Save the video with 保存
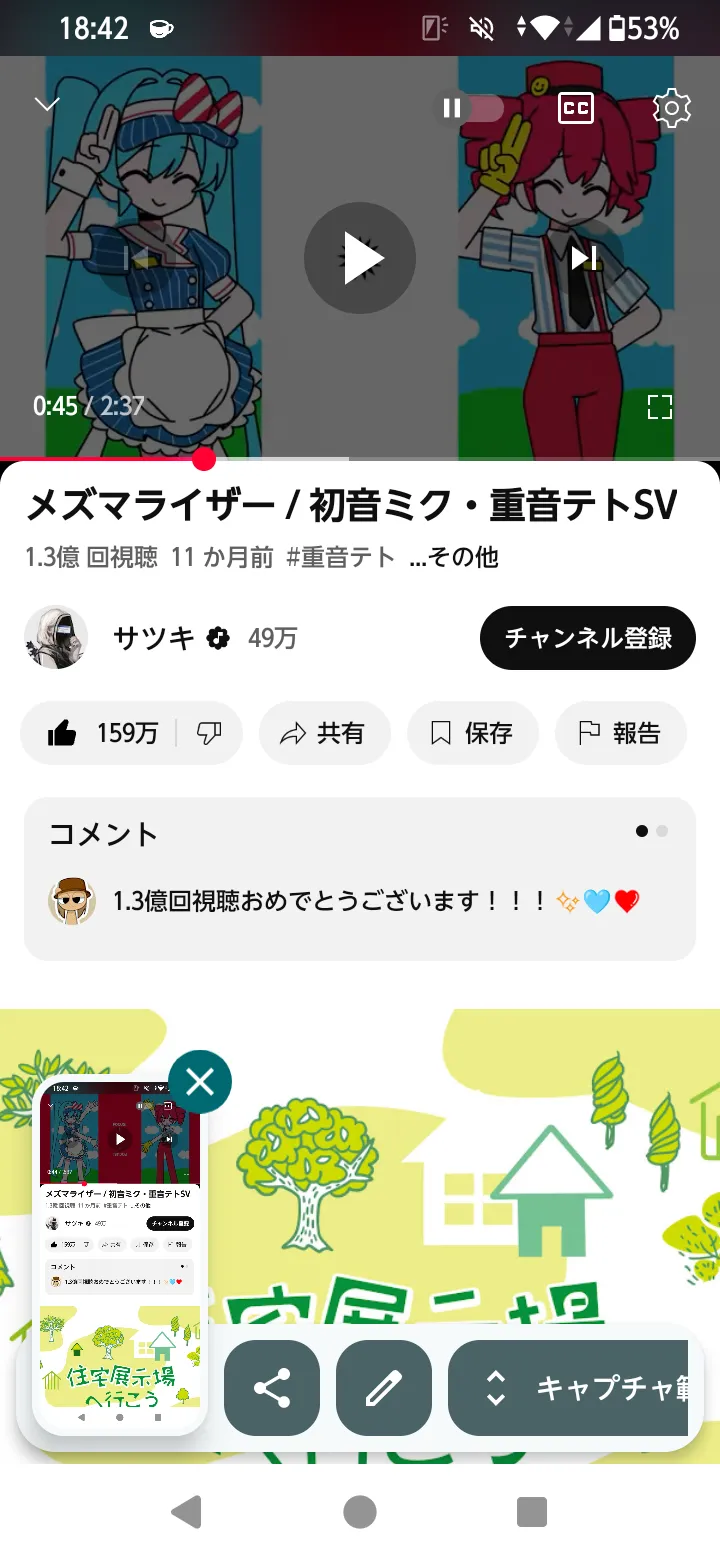720x1560 pixels. 472,733
